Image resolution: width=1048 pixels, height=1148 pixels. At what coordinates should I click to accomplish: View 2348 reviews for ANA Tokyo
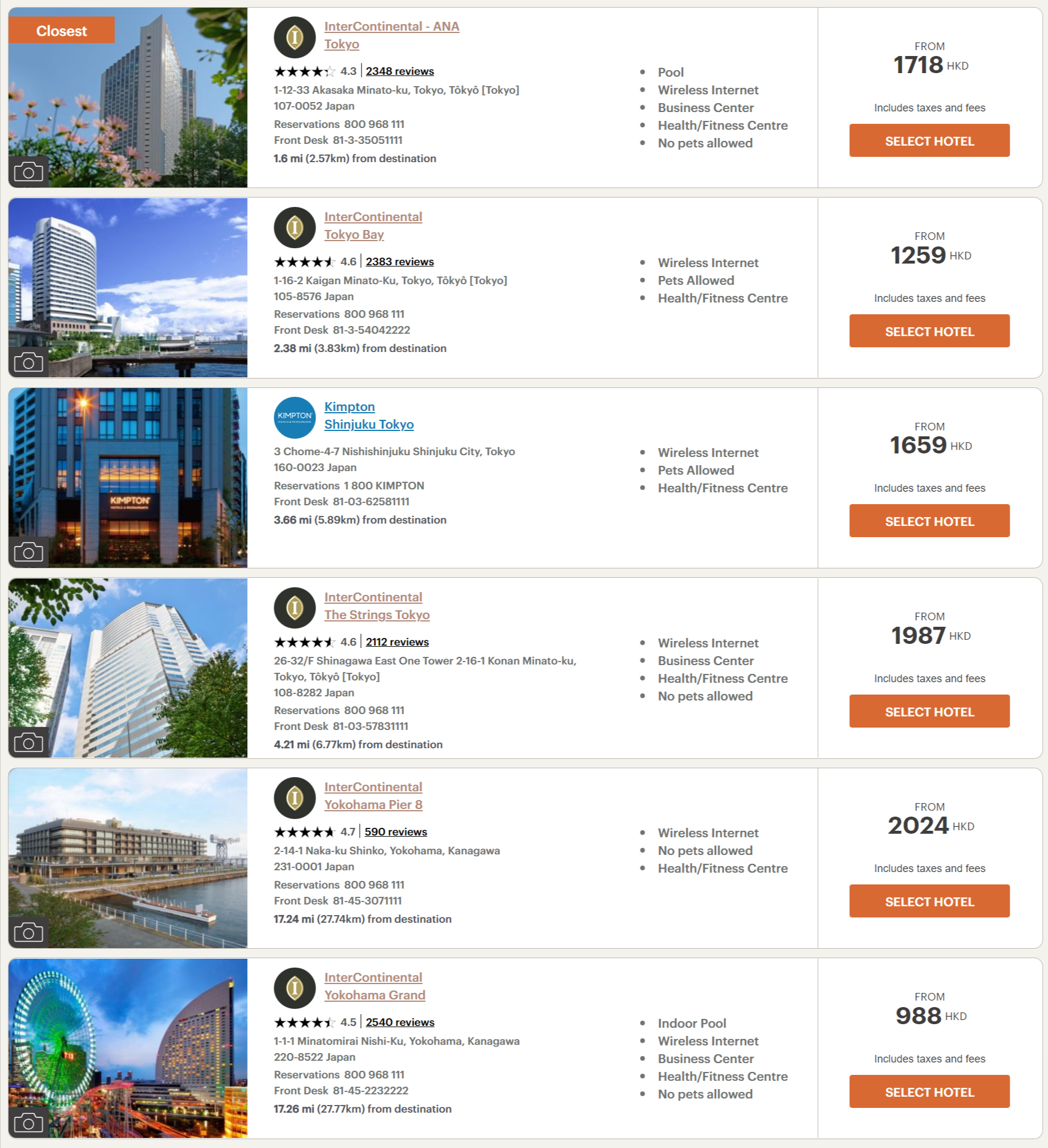coord(399,71)
